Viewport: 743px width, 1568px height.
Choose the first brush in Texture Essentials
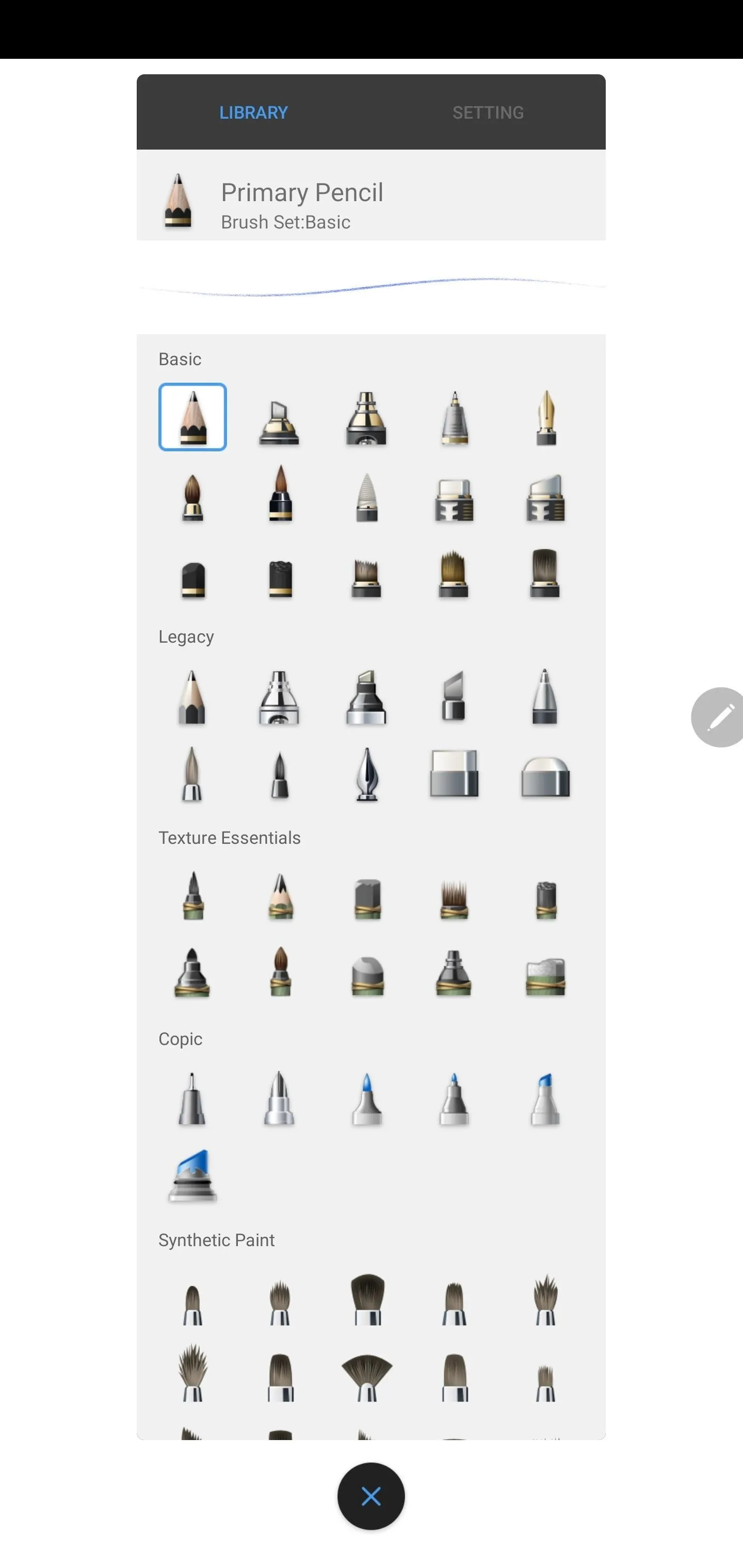tap(193, 895)
